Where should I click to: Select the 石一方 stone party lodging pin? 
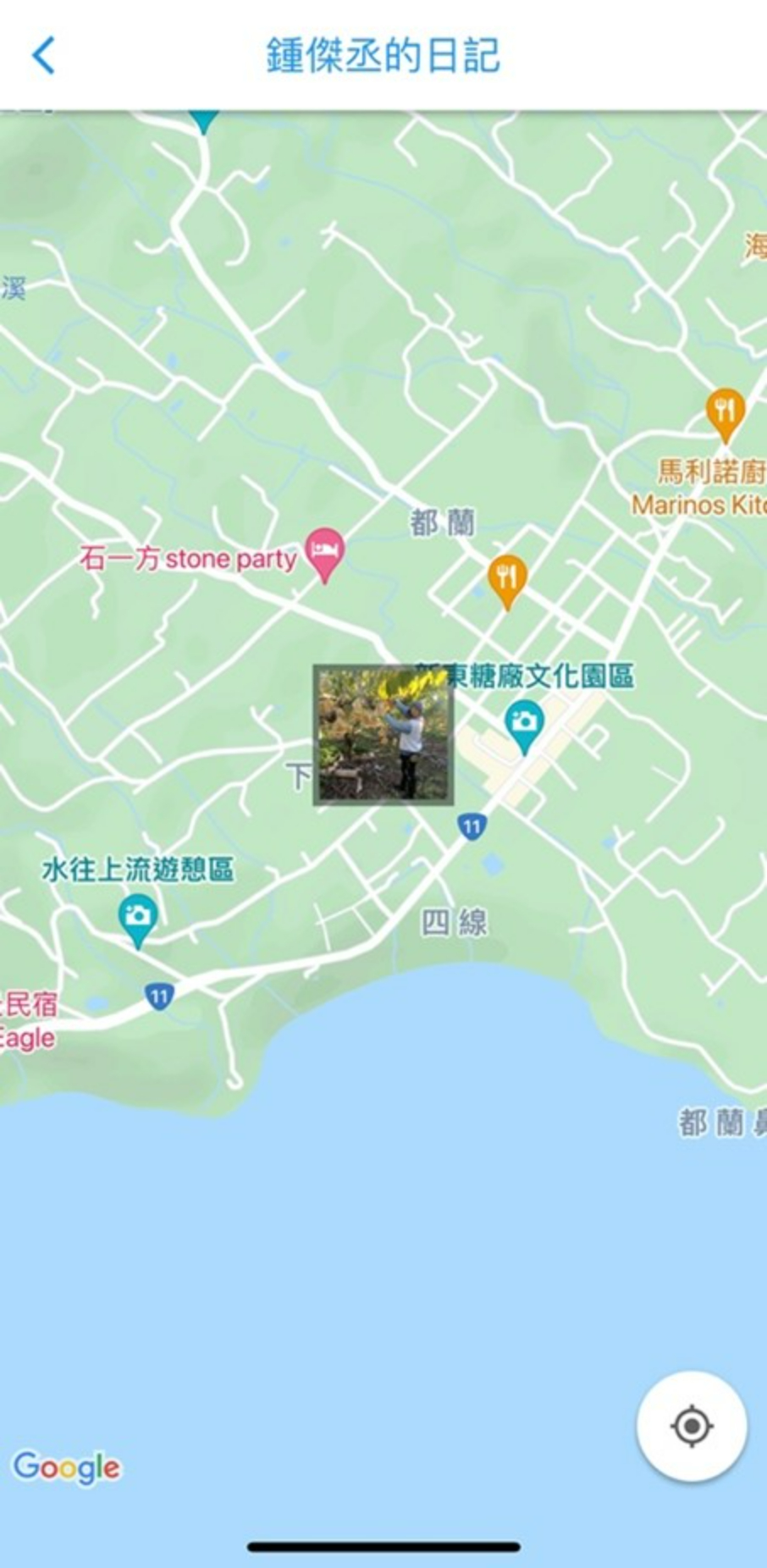tap(325, 552)
